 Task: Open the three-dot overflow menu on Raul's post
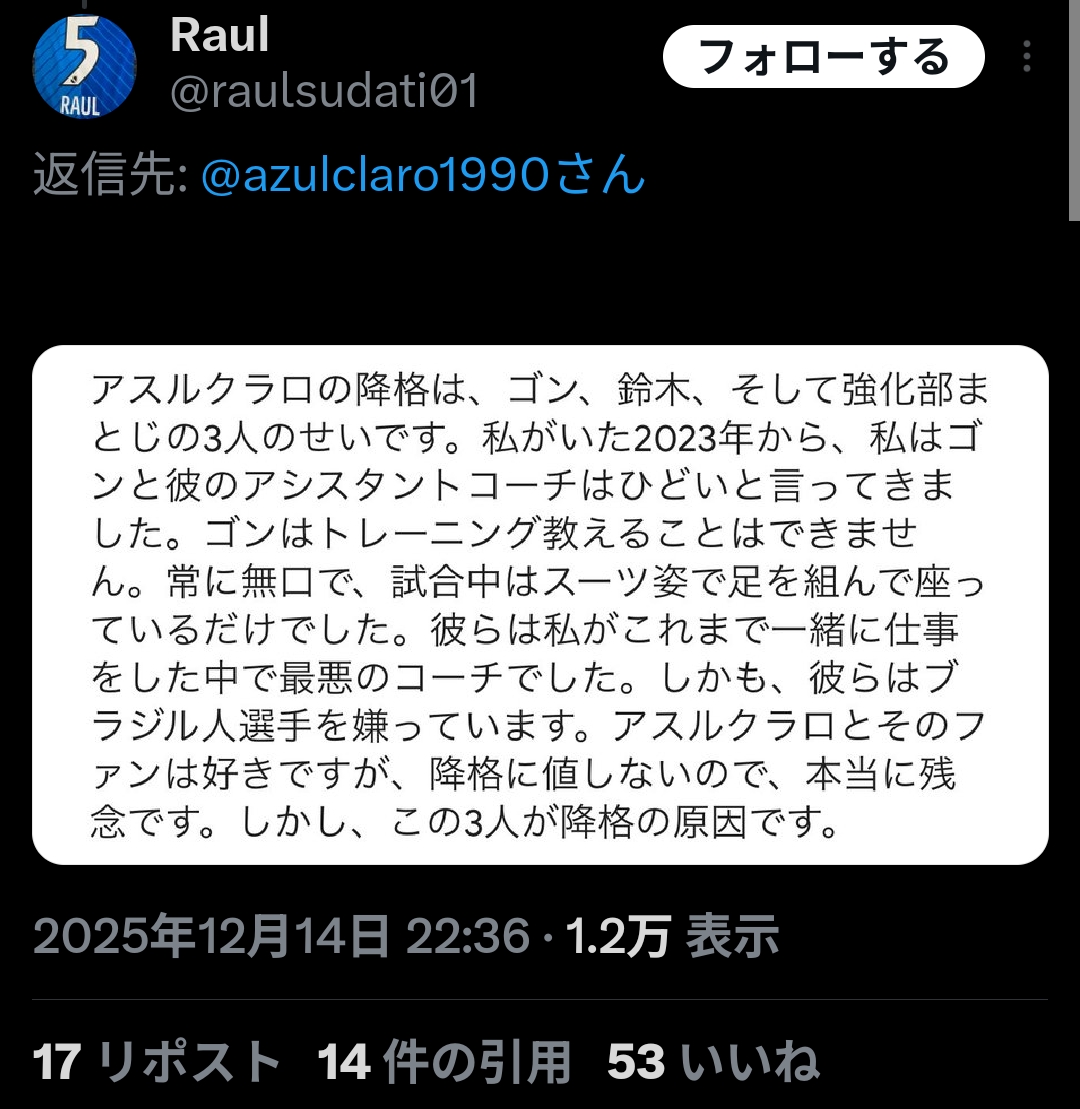tap(1027, 57)
